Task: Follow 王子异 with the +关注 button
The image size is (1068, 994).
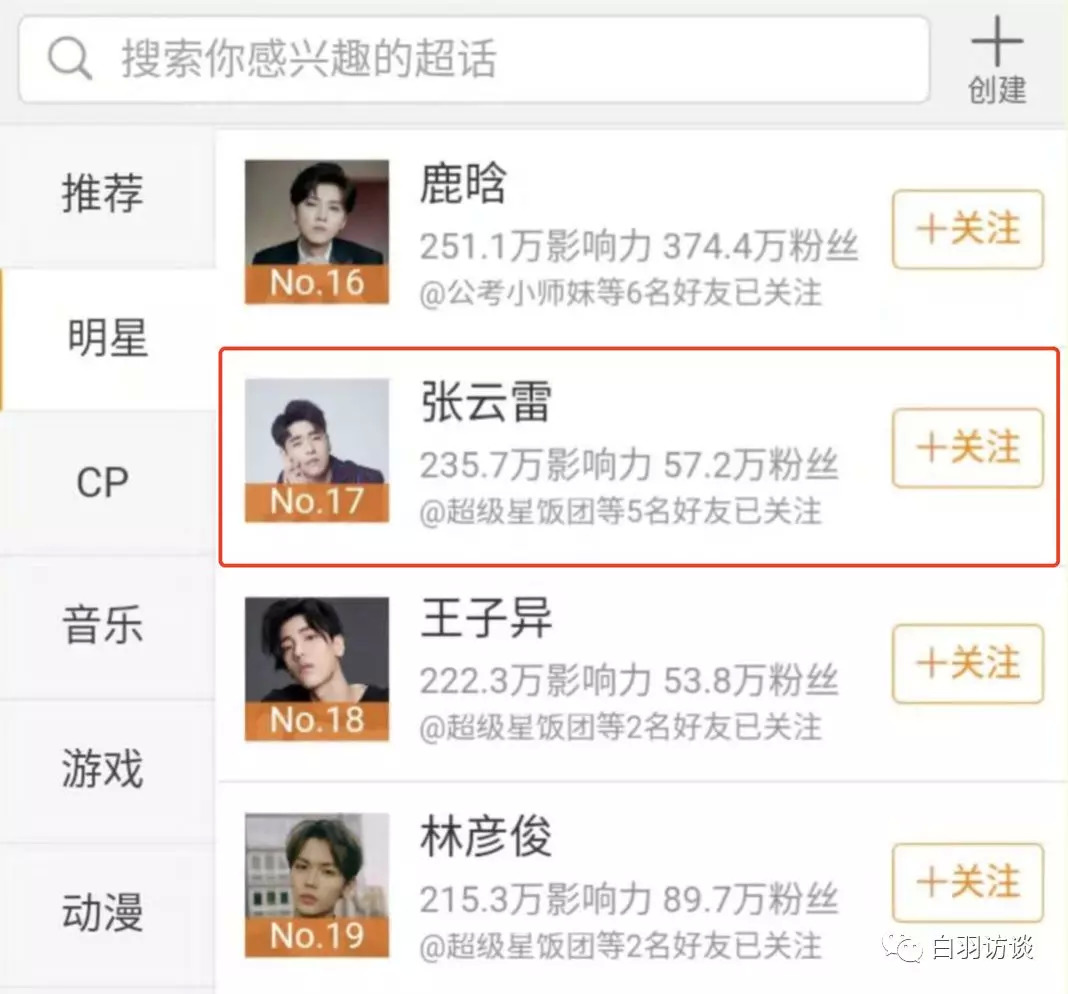Action: pyautogui.click(x=967, y=664)
